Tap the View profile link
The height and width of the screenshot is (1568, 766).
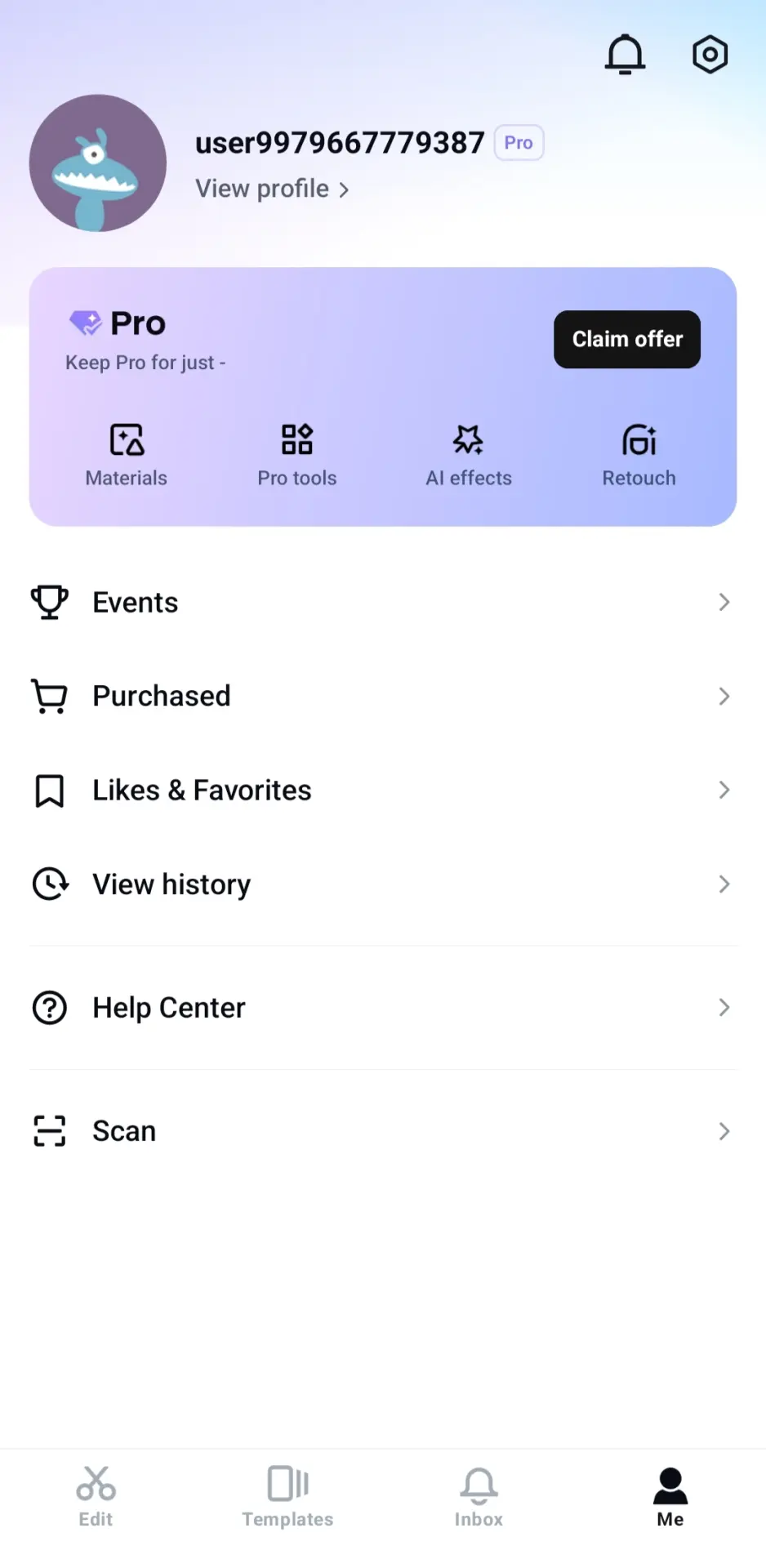[x=272, y=189]
